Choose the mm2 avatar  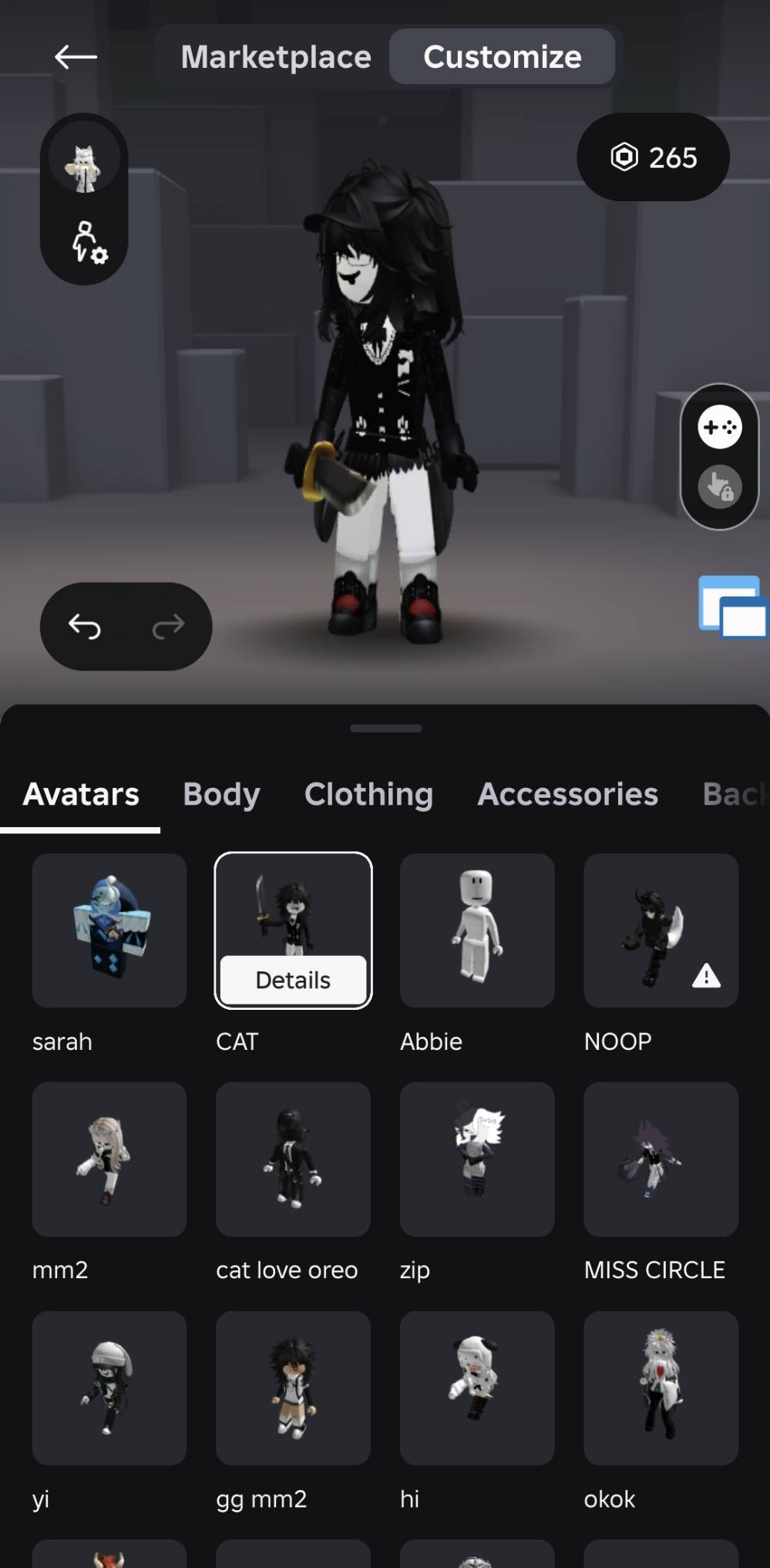point(109,1159)
